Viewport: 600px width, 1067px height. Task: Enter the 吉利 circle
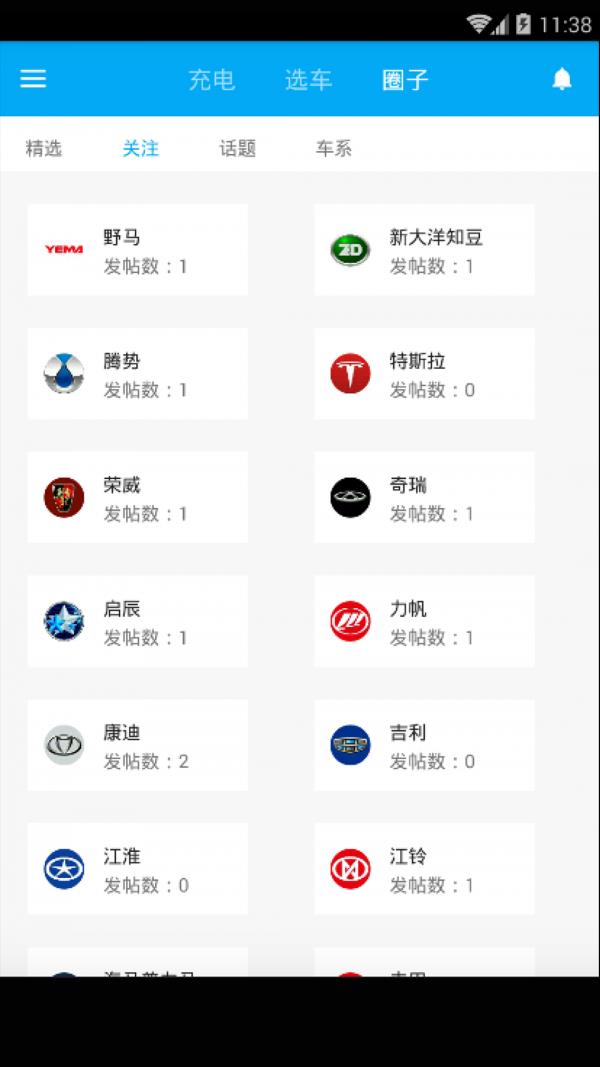424,745
